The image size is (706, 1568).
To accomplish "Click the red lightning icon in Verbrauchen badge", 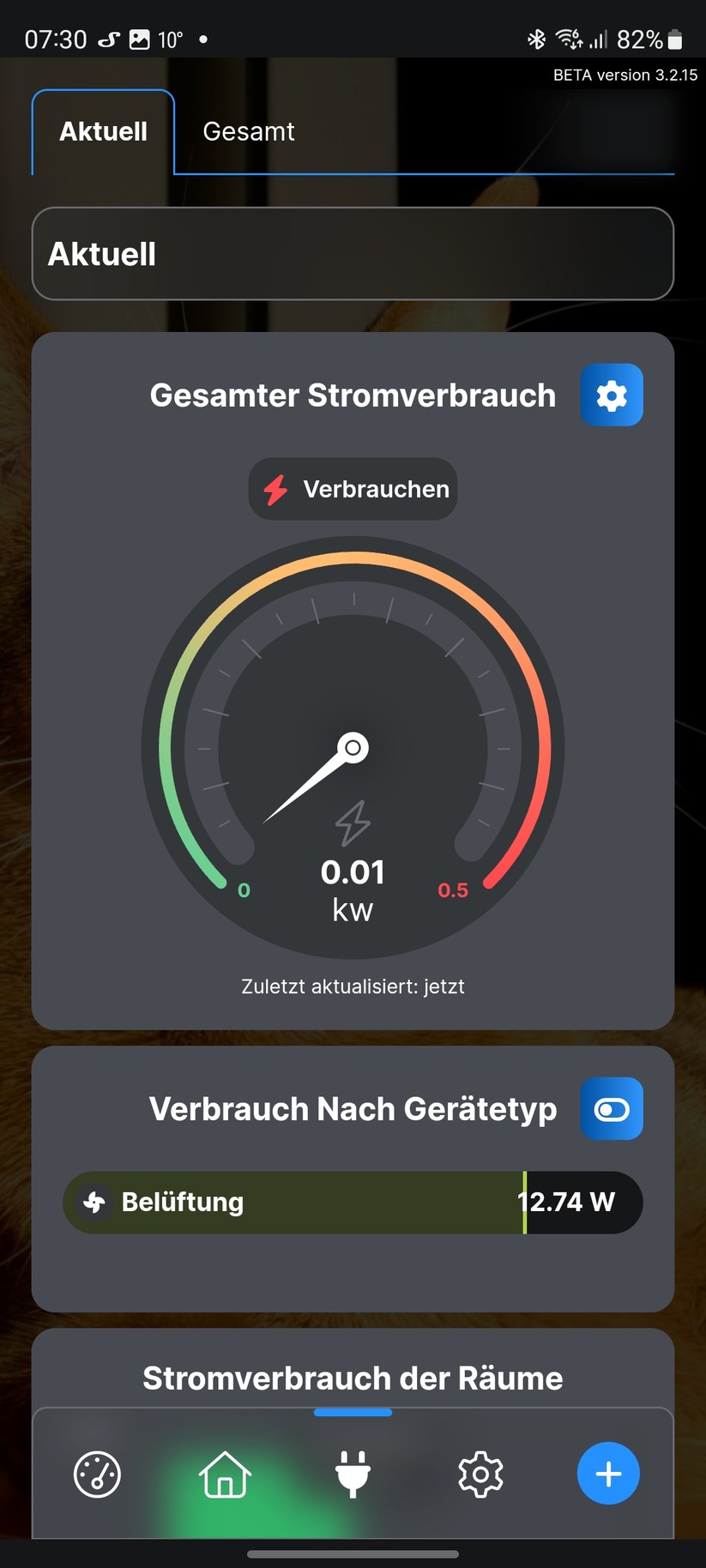I will (x=275, y=489).
